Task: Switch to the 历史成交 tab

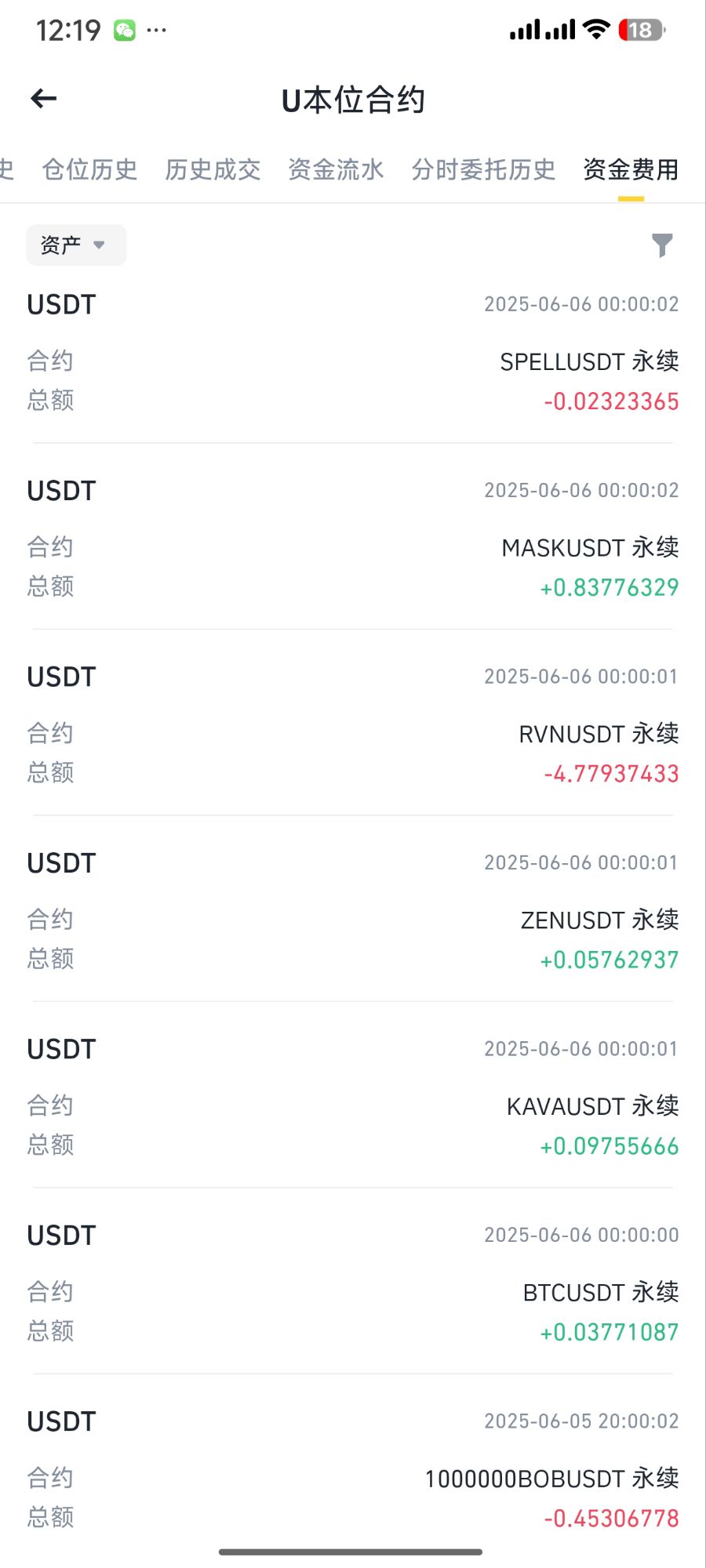Action: pos(213,169)
